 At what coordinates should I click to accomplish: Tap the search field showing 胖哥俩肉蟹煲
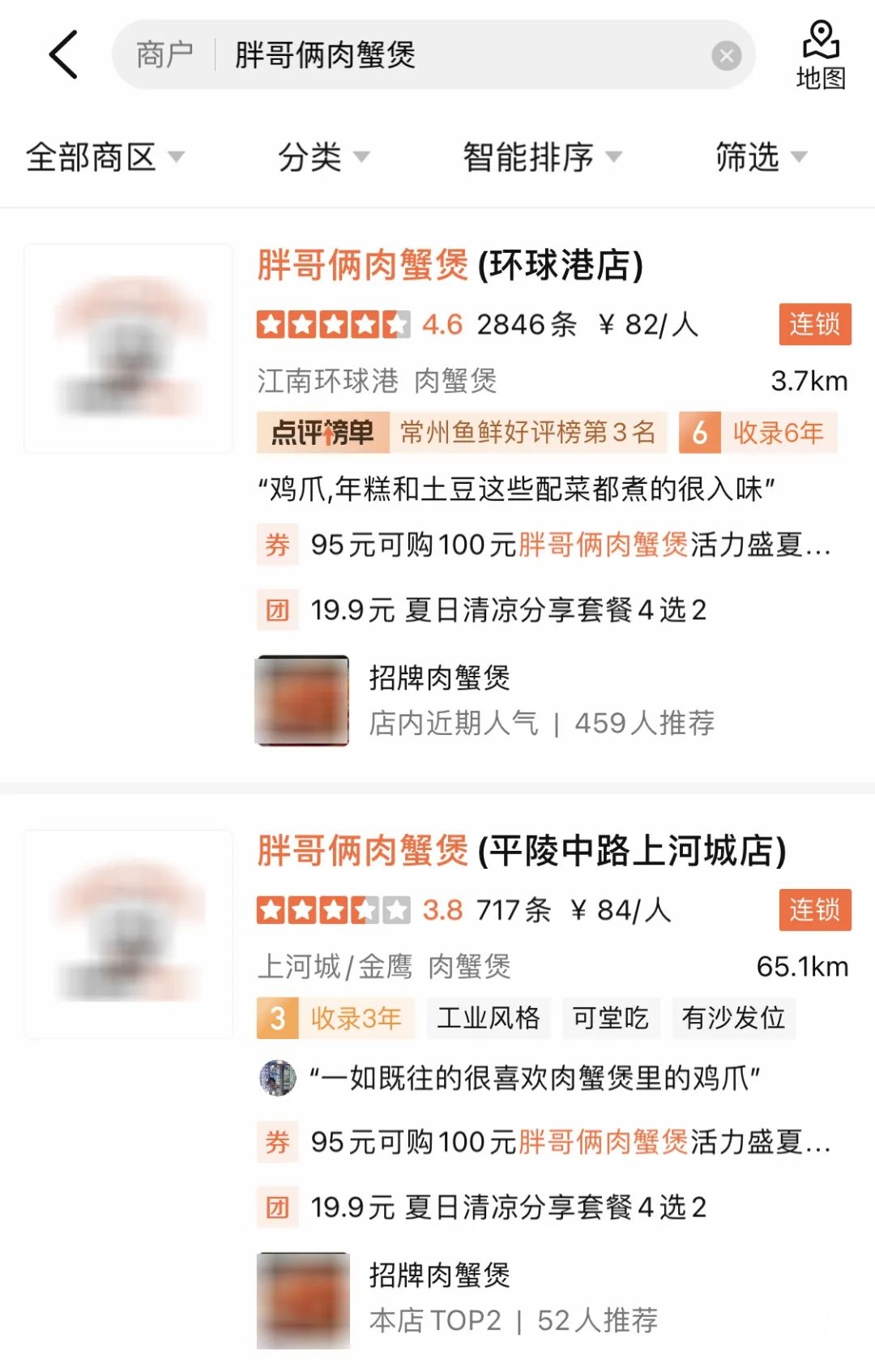[x=454, y=55]
